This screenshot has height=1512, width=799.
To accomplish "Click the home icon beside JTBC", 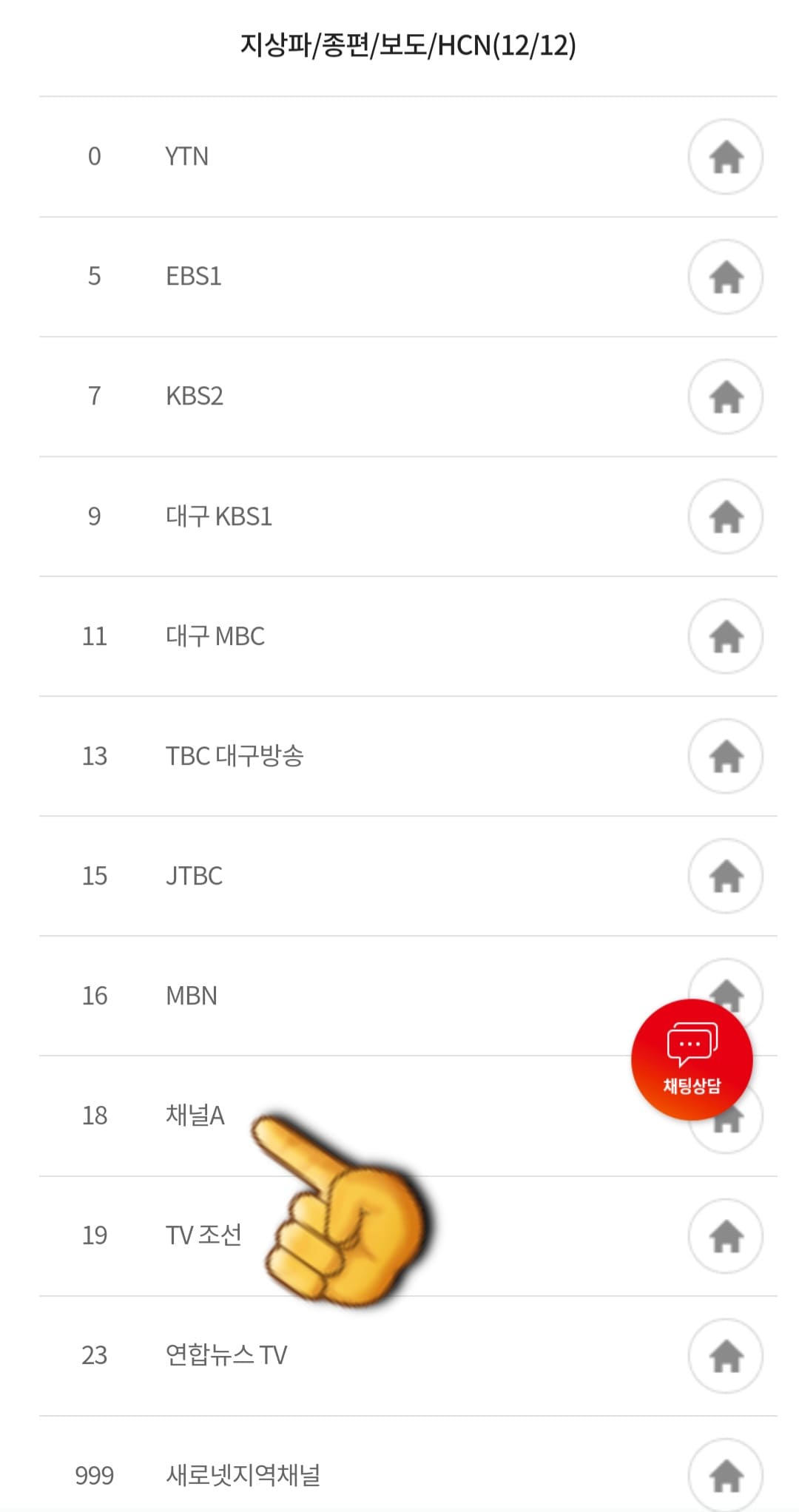I will pos(726,876).
